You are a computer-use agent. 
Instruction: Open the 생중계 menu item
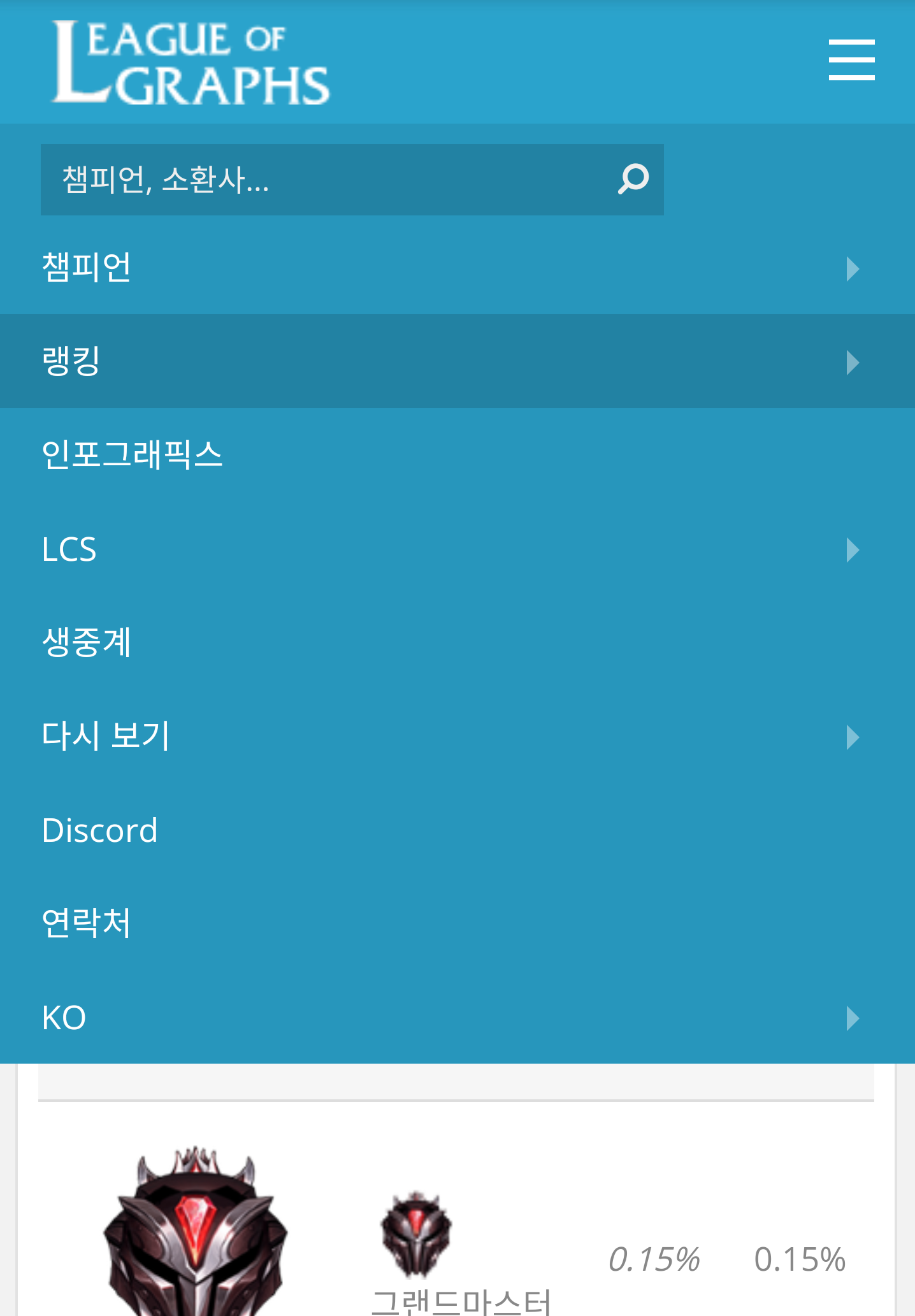click(87, 642)
